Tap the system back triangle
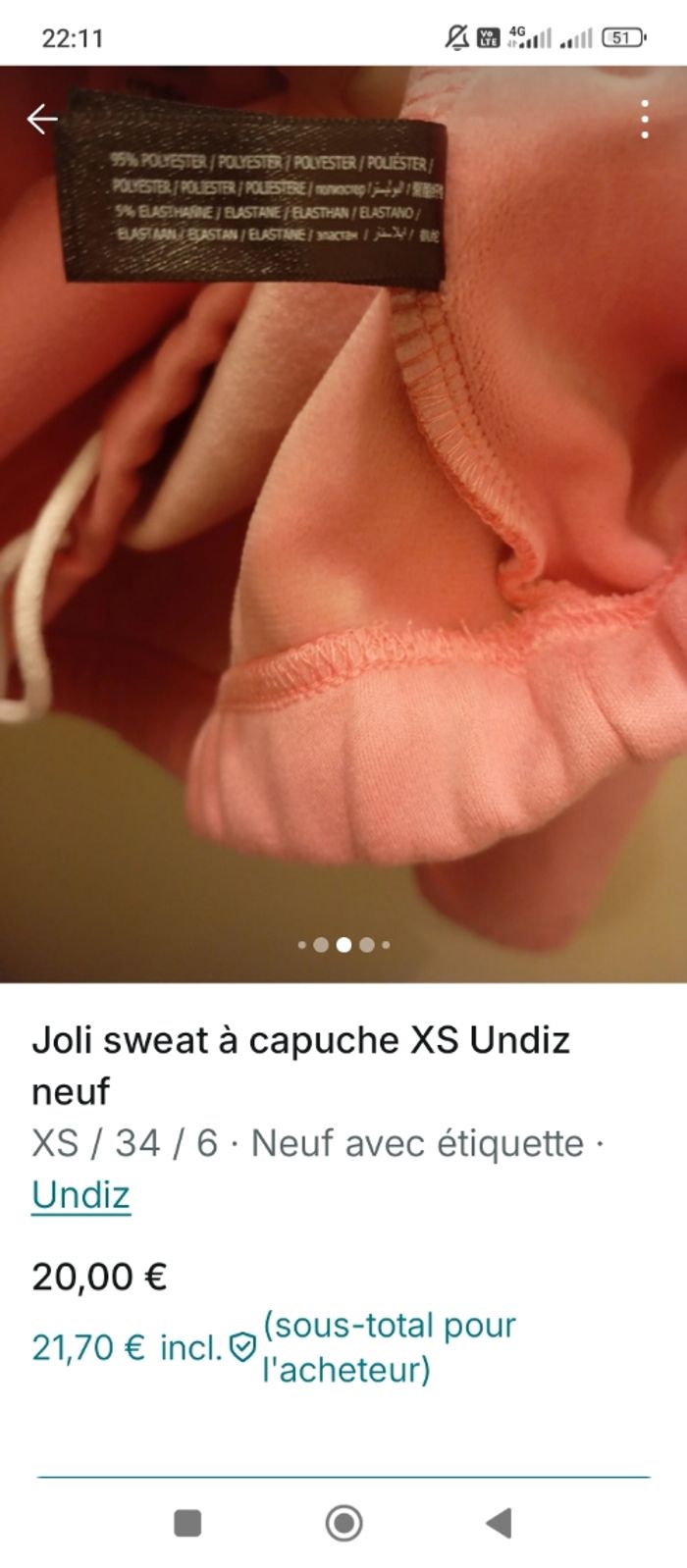Screen dimensions: 687x1568 [x=500, y=1523]
